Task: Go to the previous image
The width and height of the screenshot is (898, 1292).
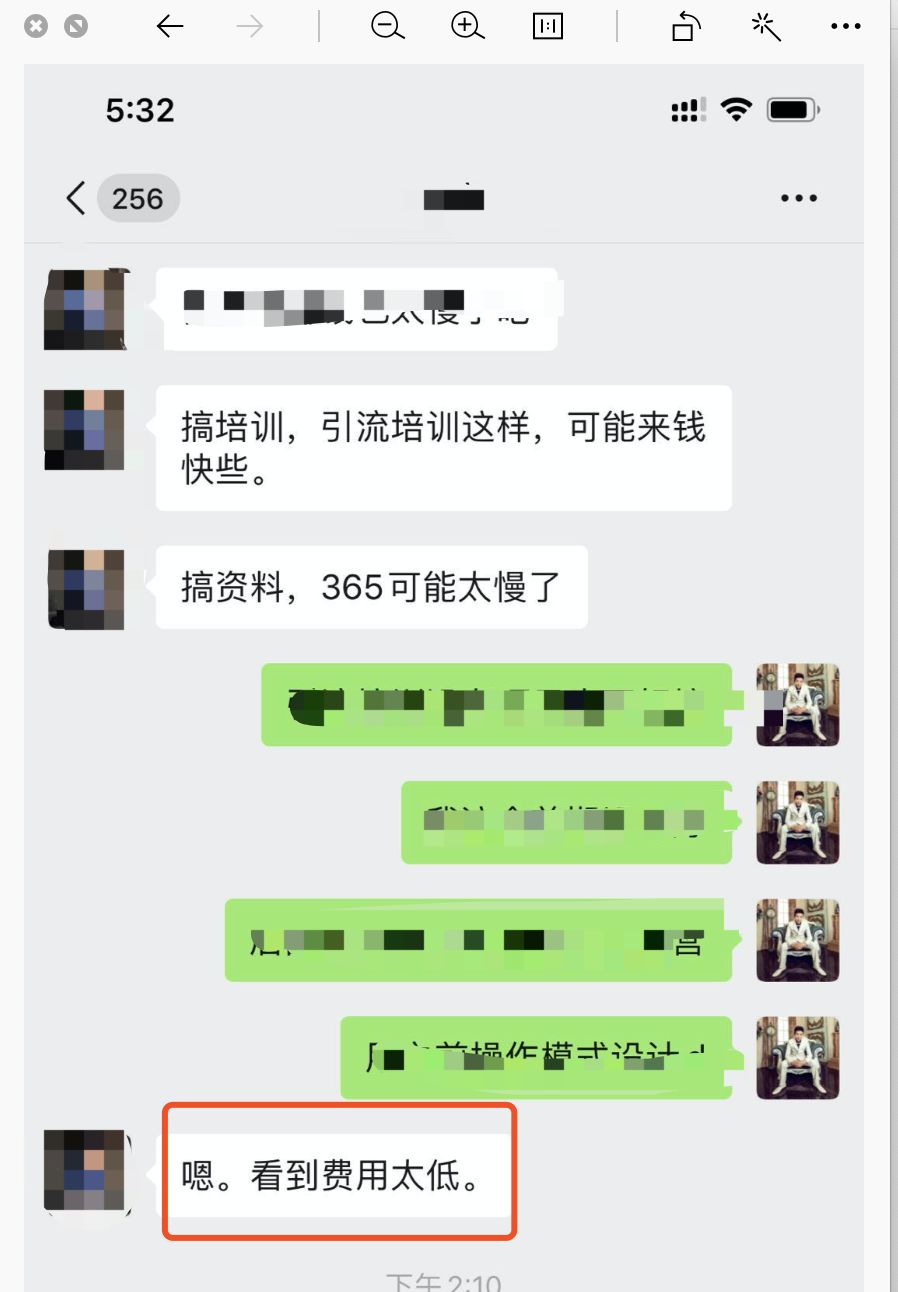Action: (170, 27)
